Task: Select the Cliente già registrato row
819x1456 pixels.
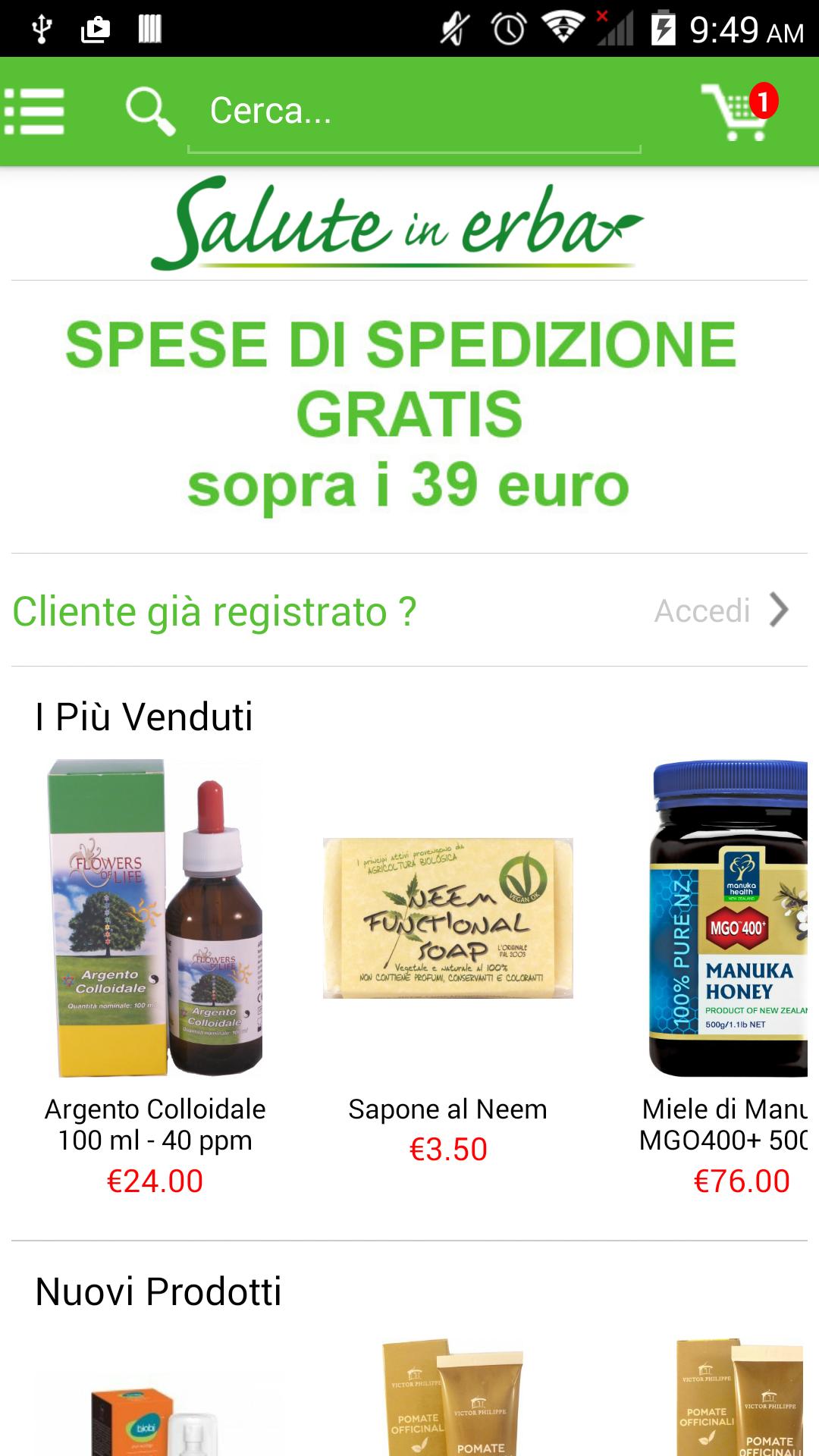Action: (215, 611)
